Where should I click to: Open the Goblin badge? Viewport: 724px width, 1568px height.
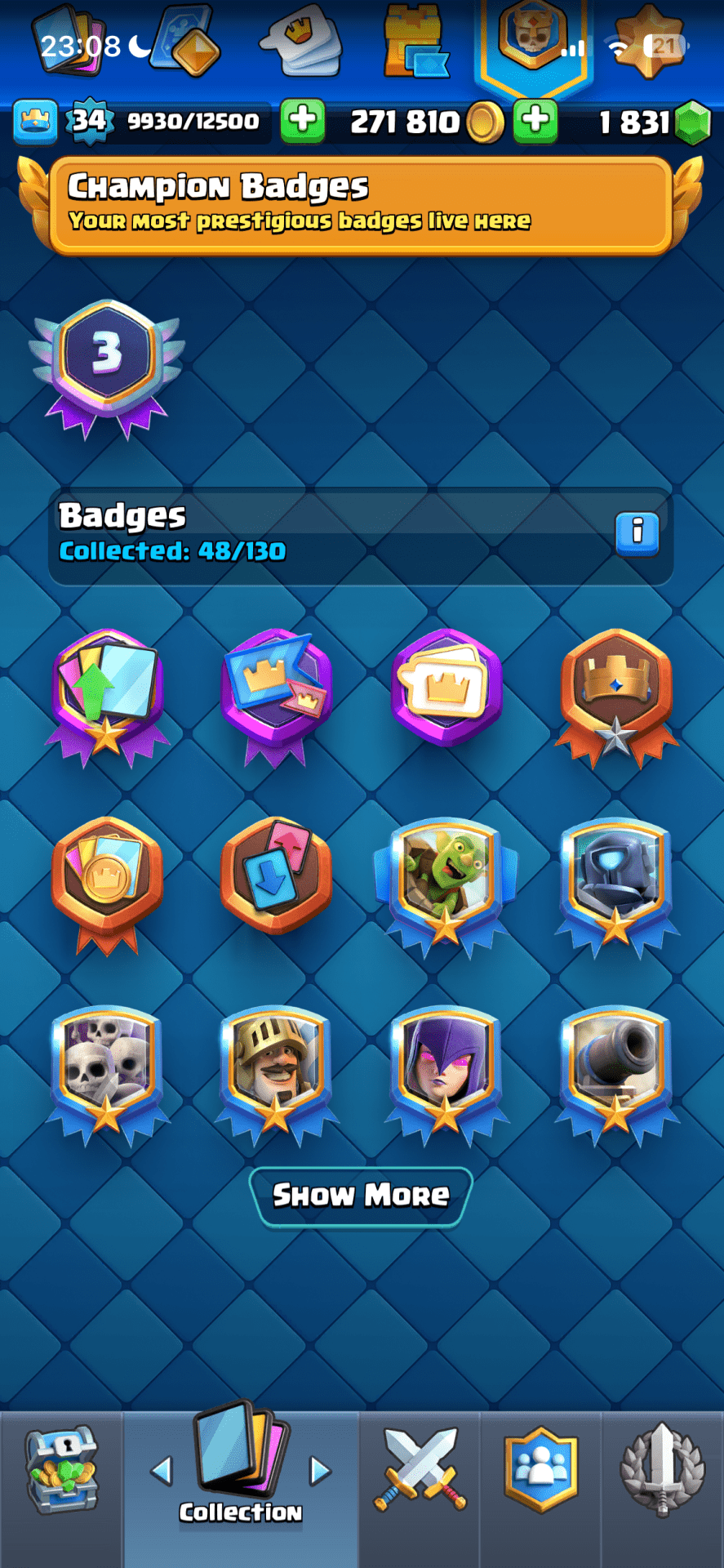pos(445,884)
